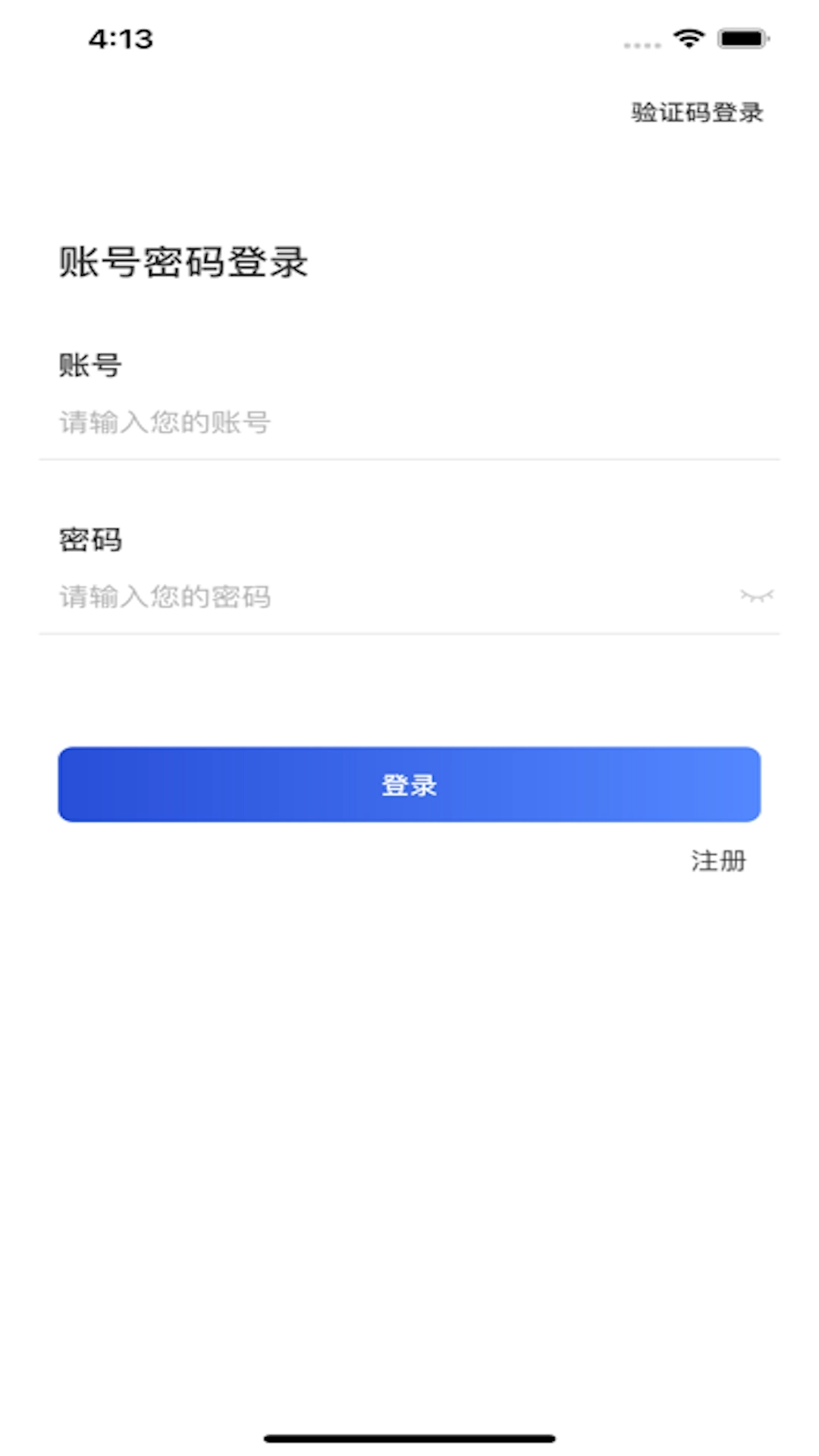The image size is (819, 1456).
Task: Tap the clock showing 4:13
Action: click(x=118, y=36)
